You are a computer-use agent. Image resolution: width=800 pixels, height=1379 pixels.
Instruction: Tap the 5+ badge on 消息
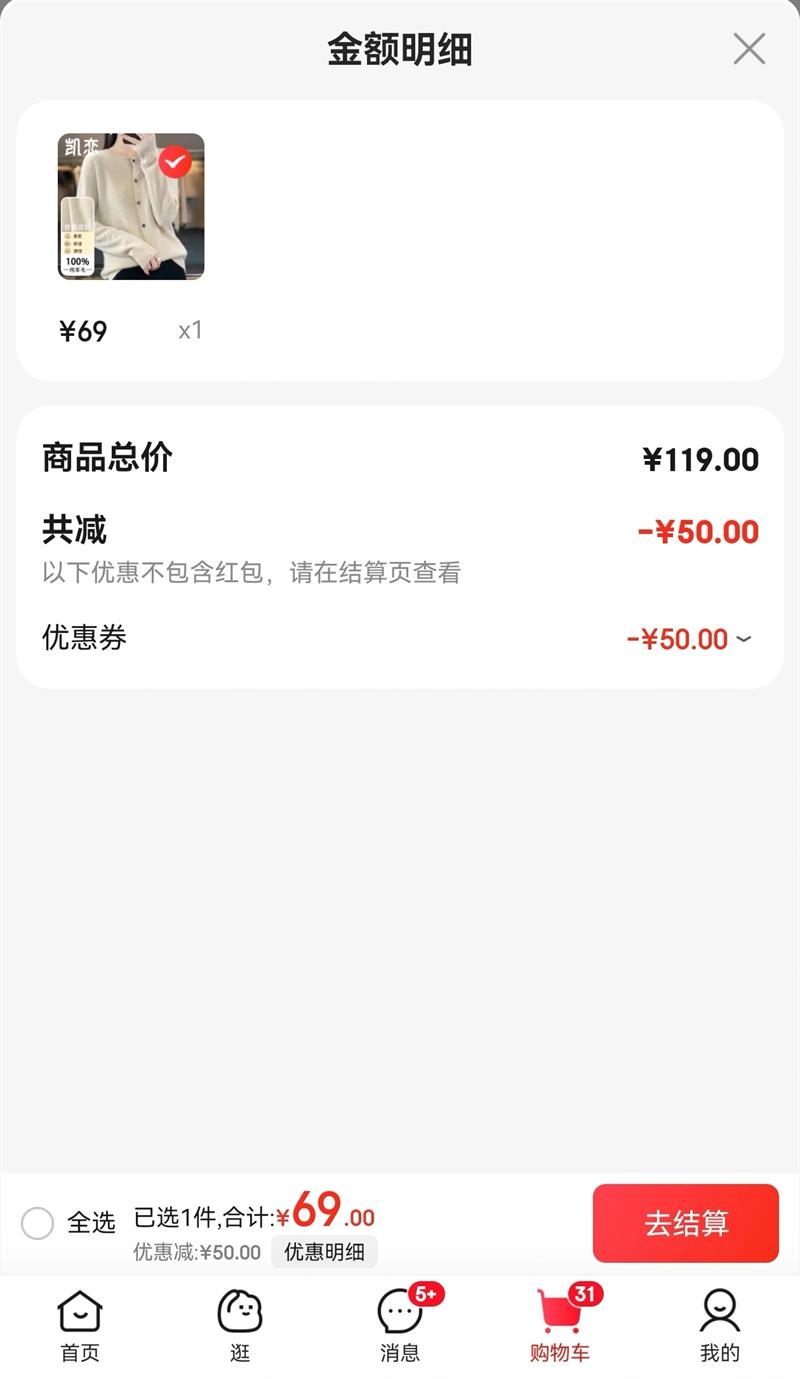424,1293
